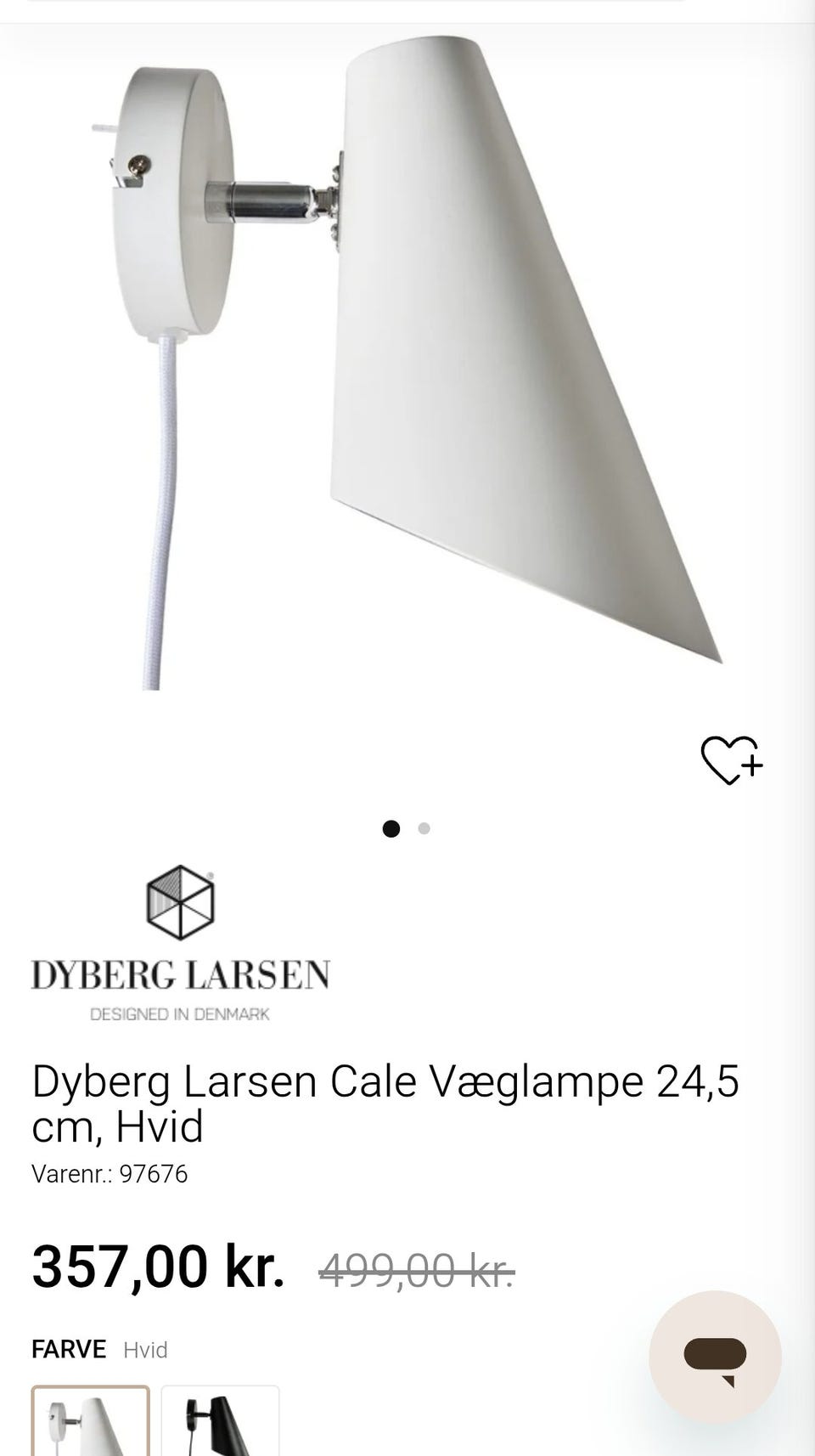This screenshot has width=815, height=1456.
Task: Select the active first carousel dot
Action: [x=393, y=827]
